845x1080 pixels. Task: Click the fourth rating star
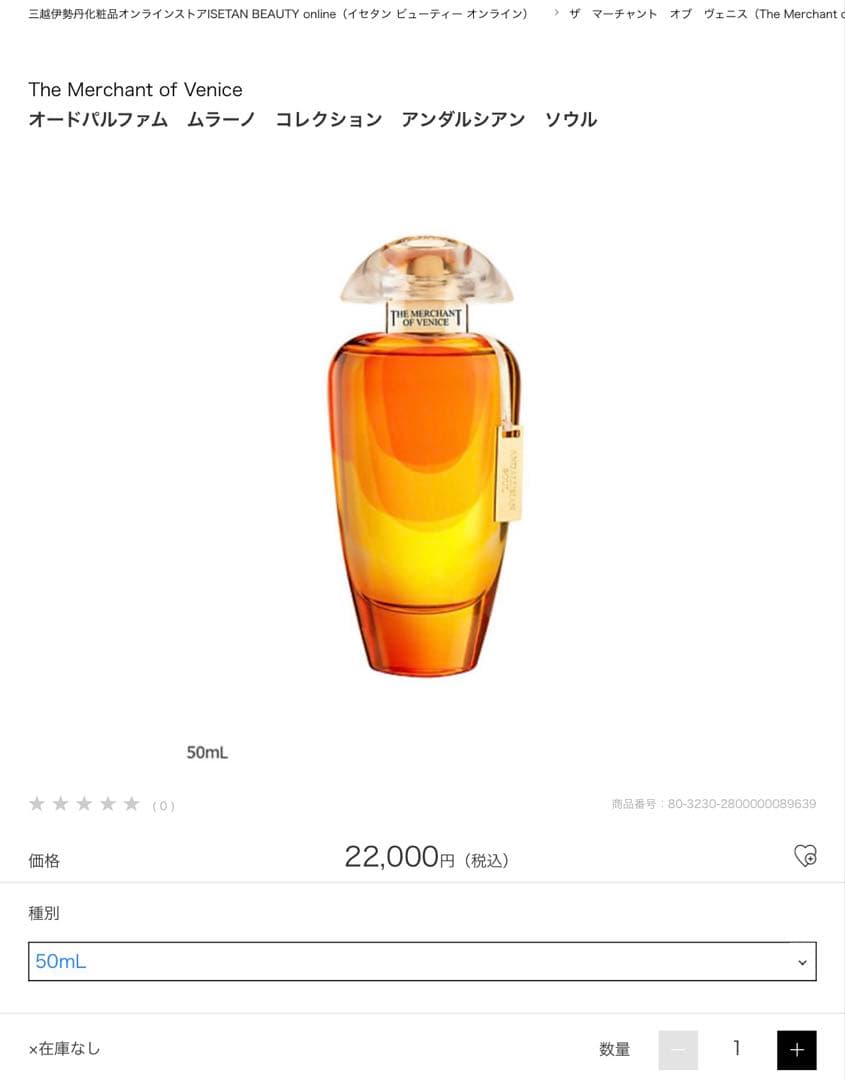pos(109,803)
